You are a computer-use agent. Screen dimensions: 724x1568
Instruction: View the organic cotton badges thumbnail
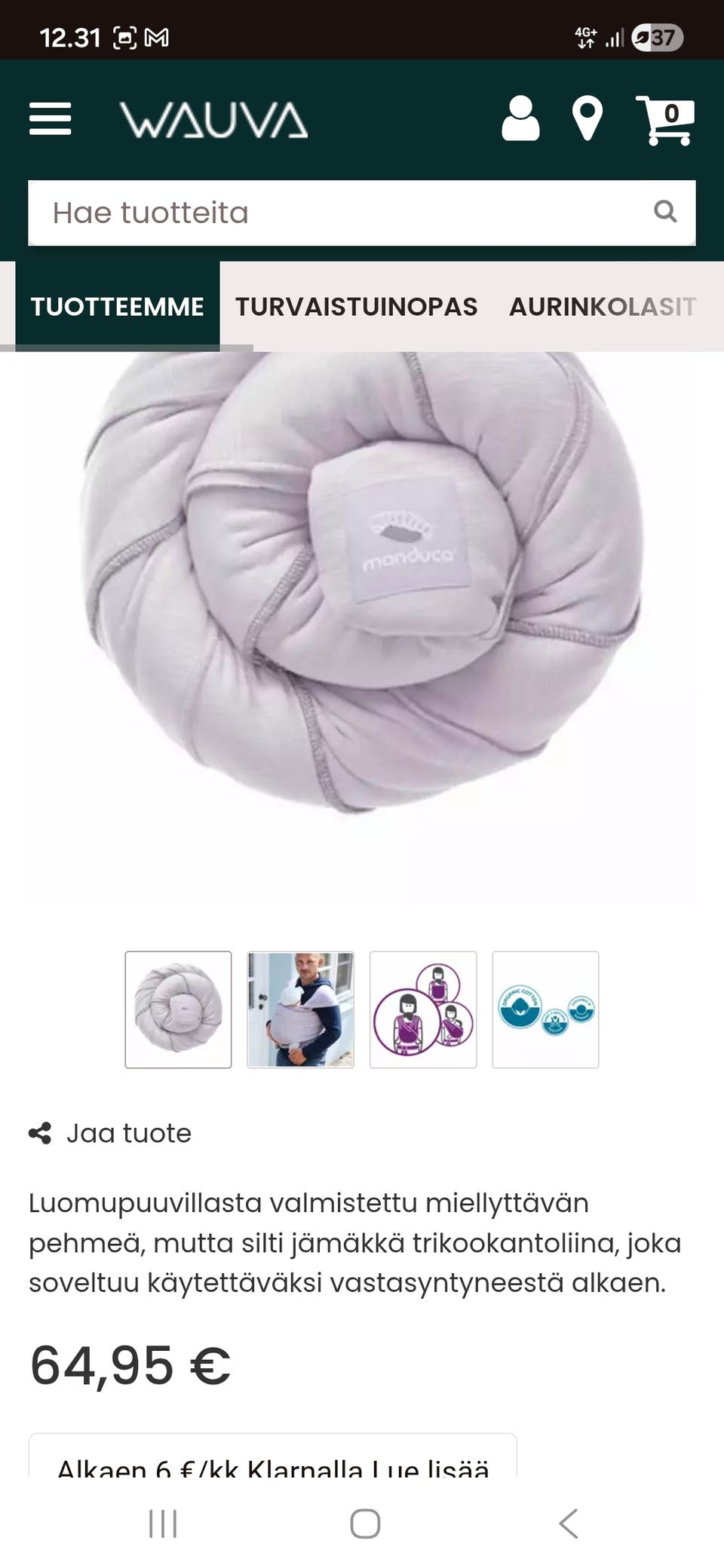click(x=545, y=1009)
